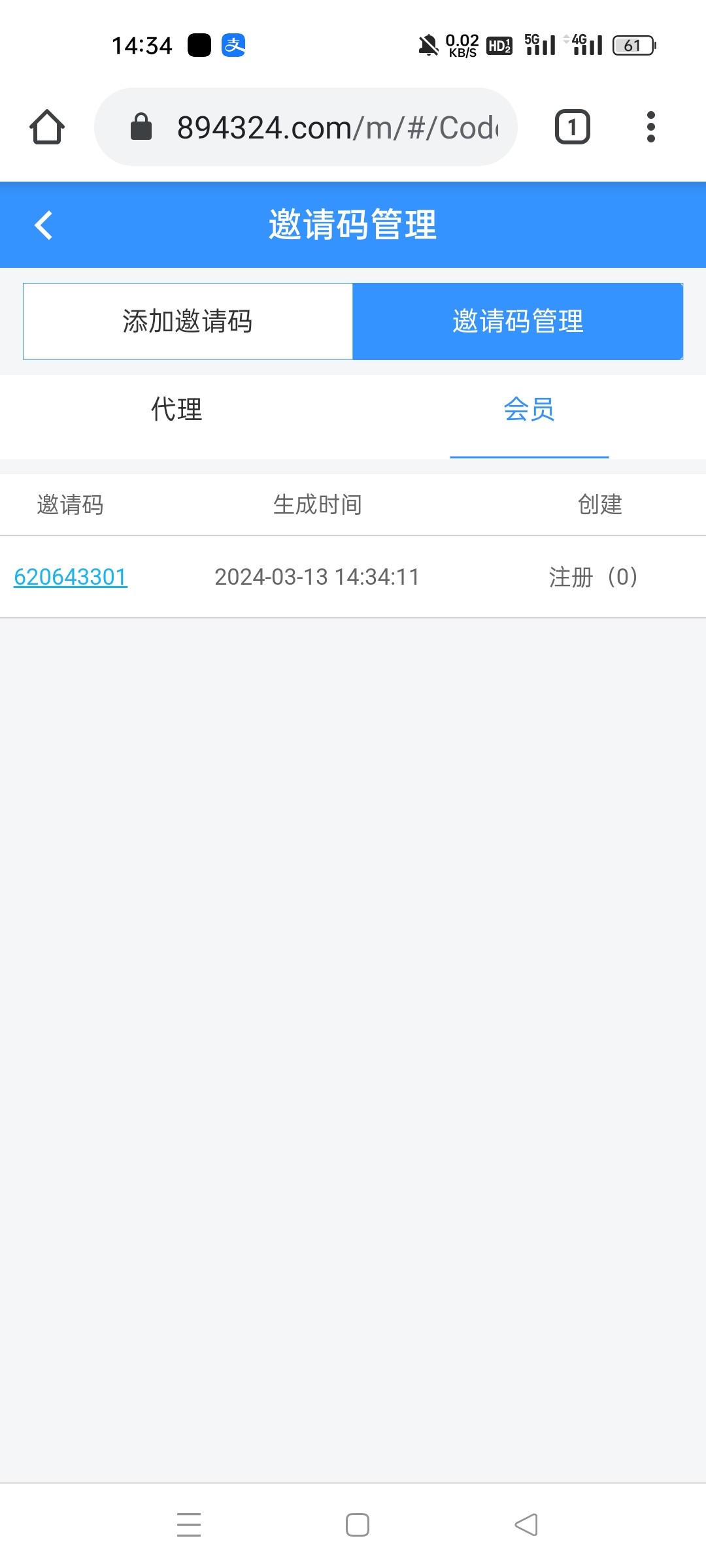Switch to the 代理 tab
Viewport: 706px width, 1568px height.
point(176,410)
